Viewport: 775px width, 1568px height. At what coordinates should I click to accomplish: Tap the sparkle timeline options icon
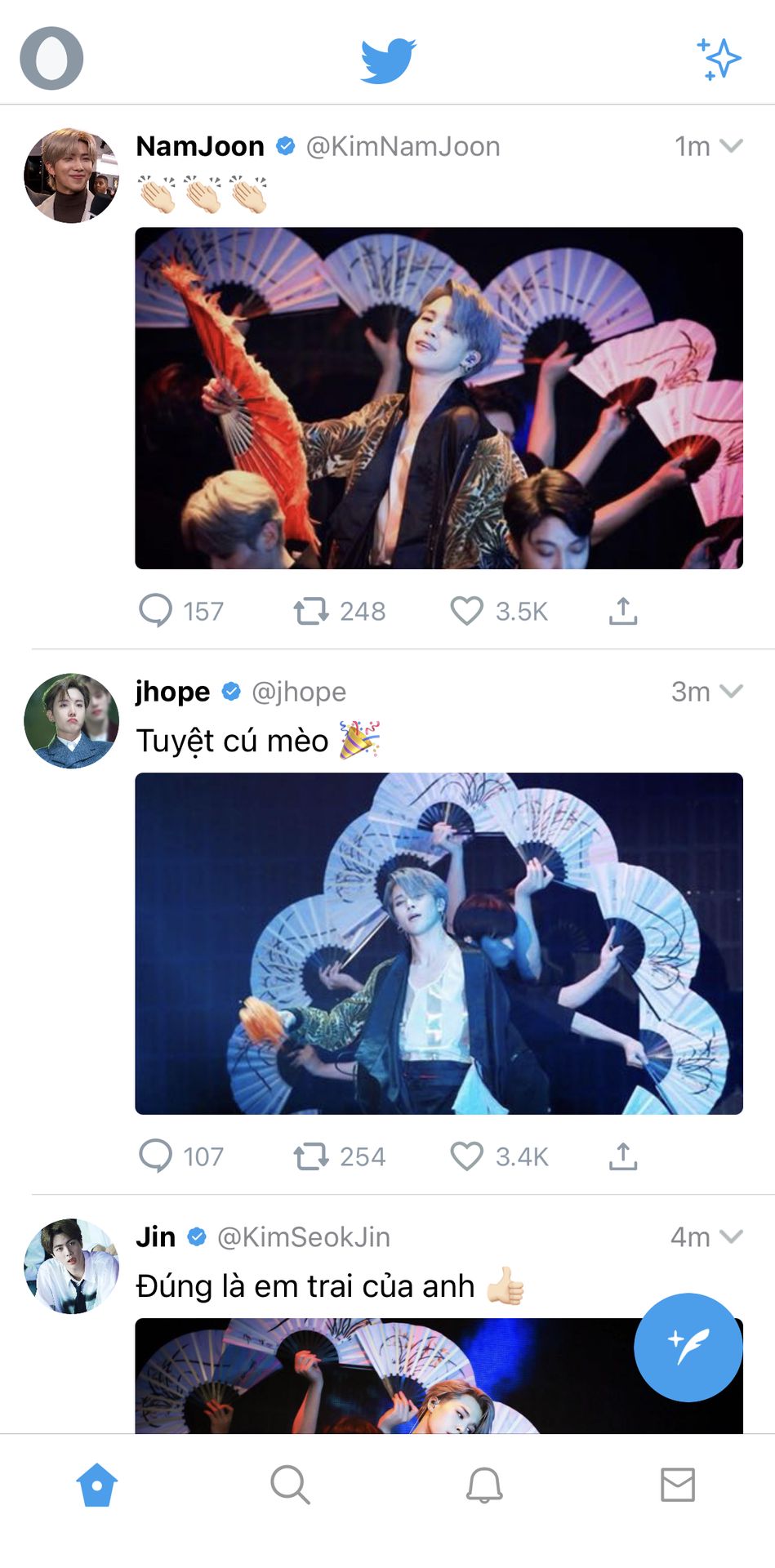[x=718, y=59]
